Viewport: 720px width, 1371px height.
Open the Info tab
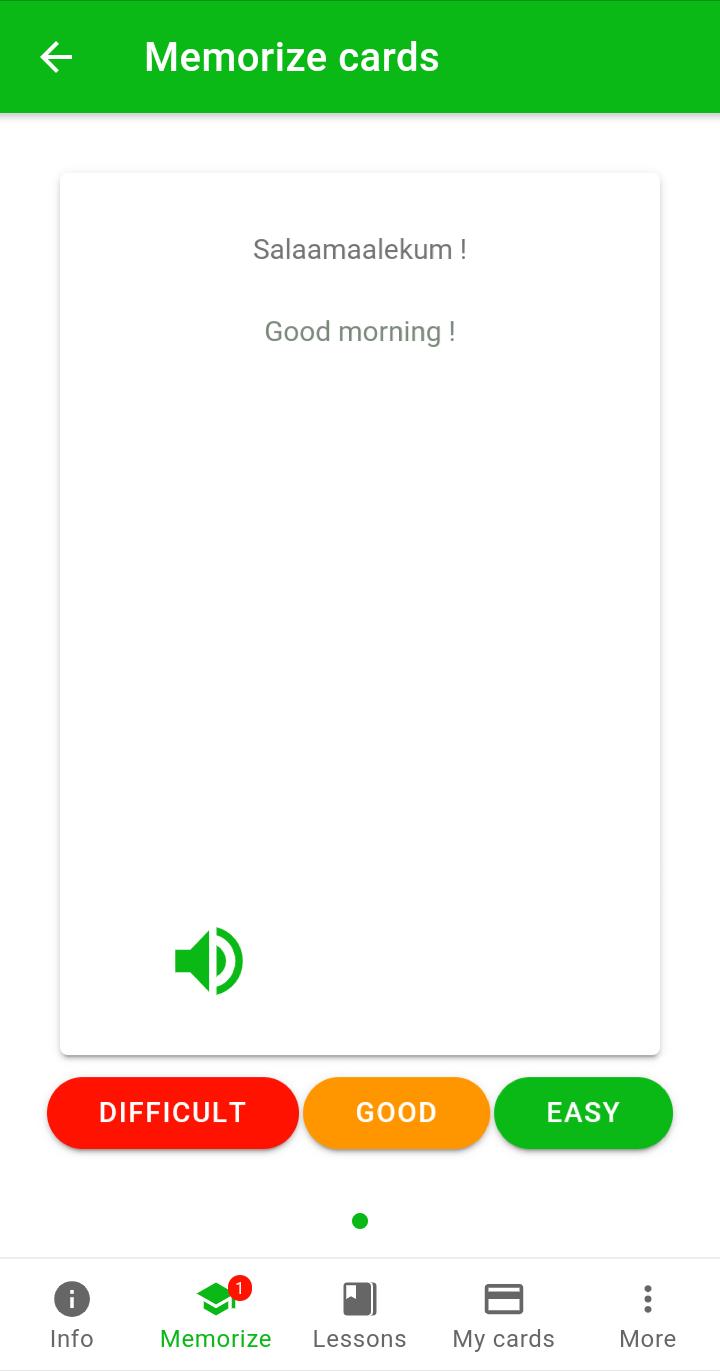[x=71, y=1314]
